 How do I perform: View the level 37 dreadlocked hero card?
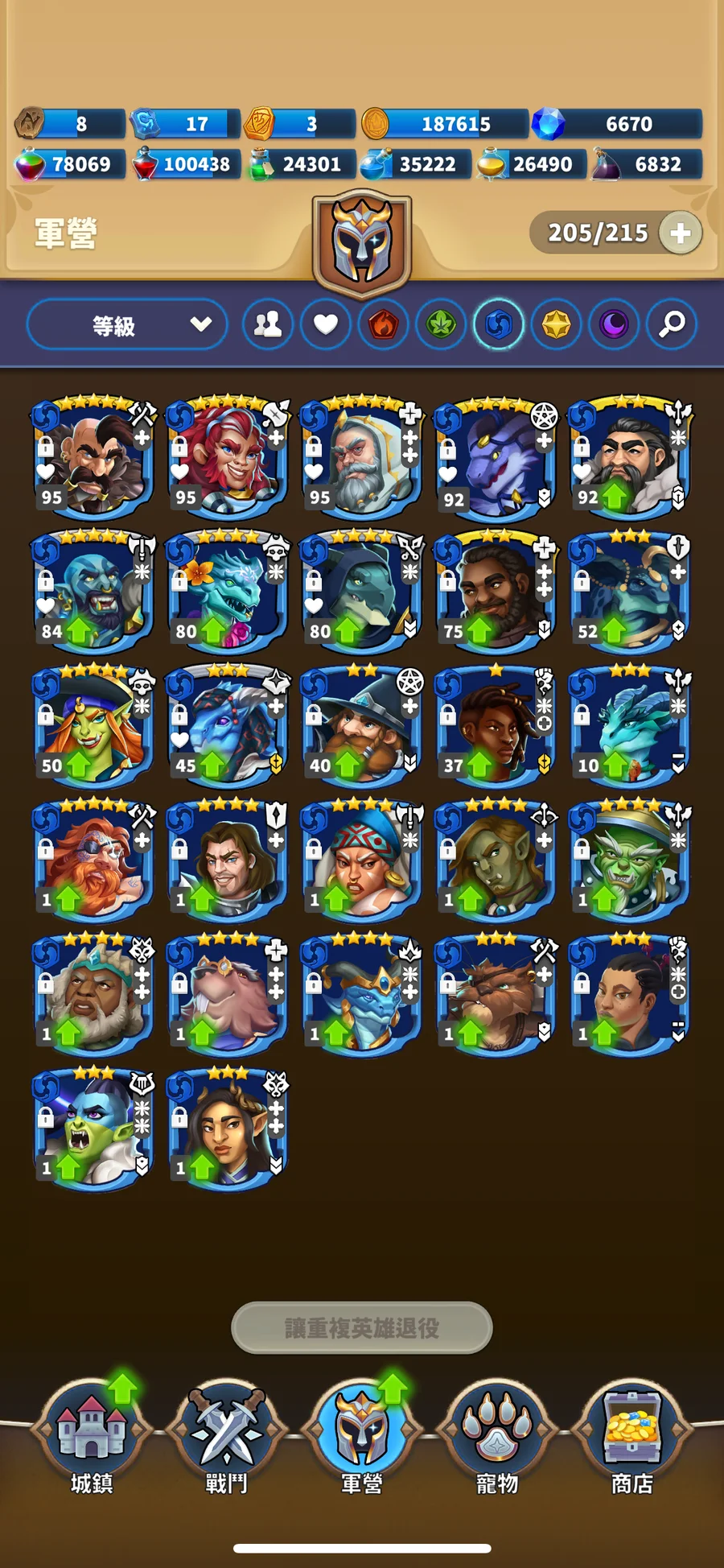[496, 726]
